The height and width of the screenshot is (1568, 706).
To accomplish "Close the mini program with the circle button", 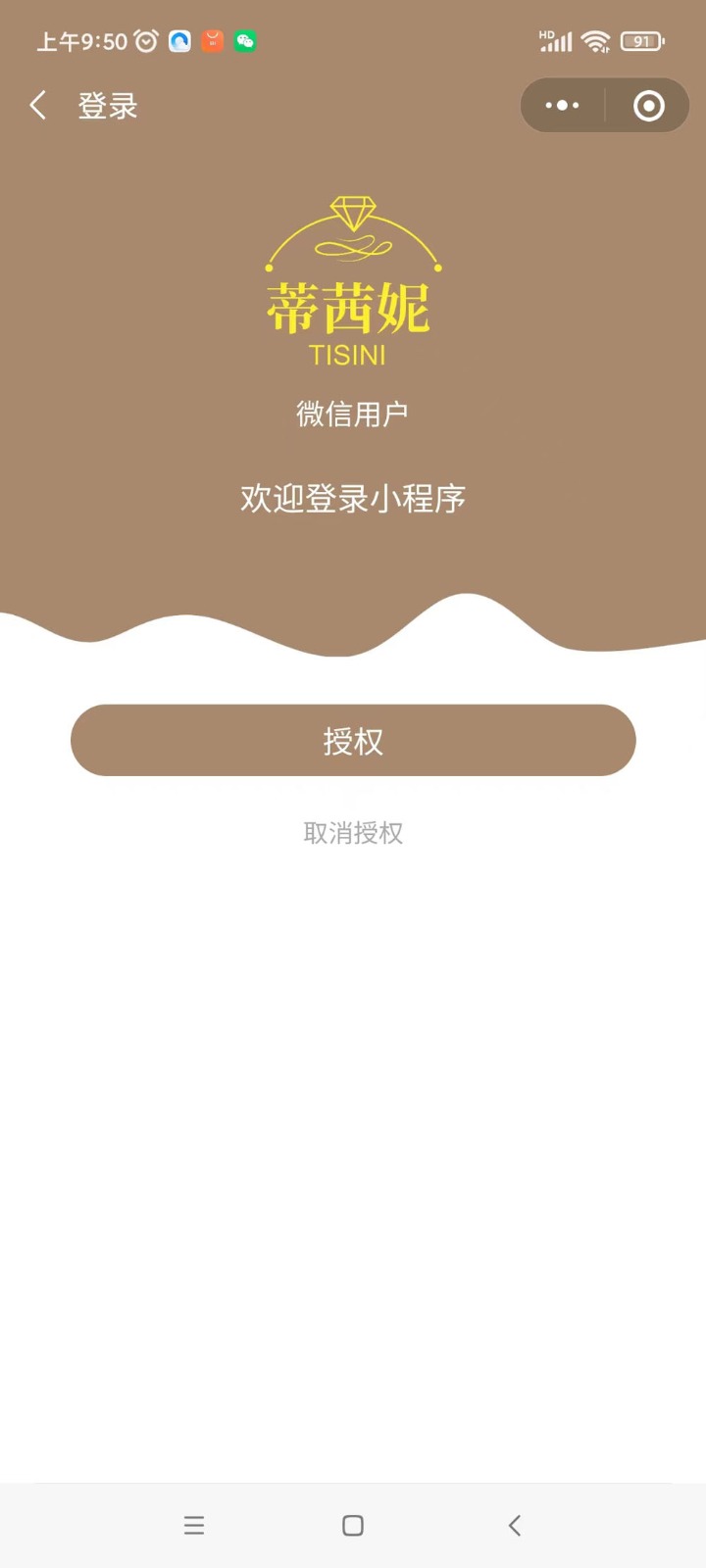I will 649,106.
